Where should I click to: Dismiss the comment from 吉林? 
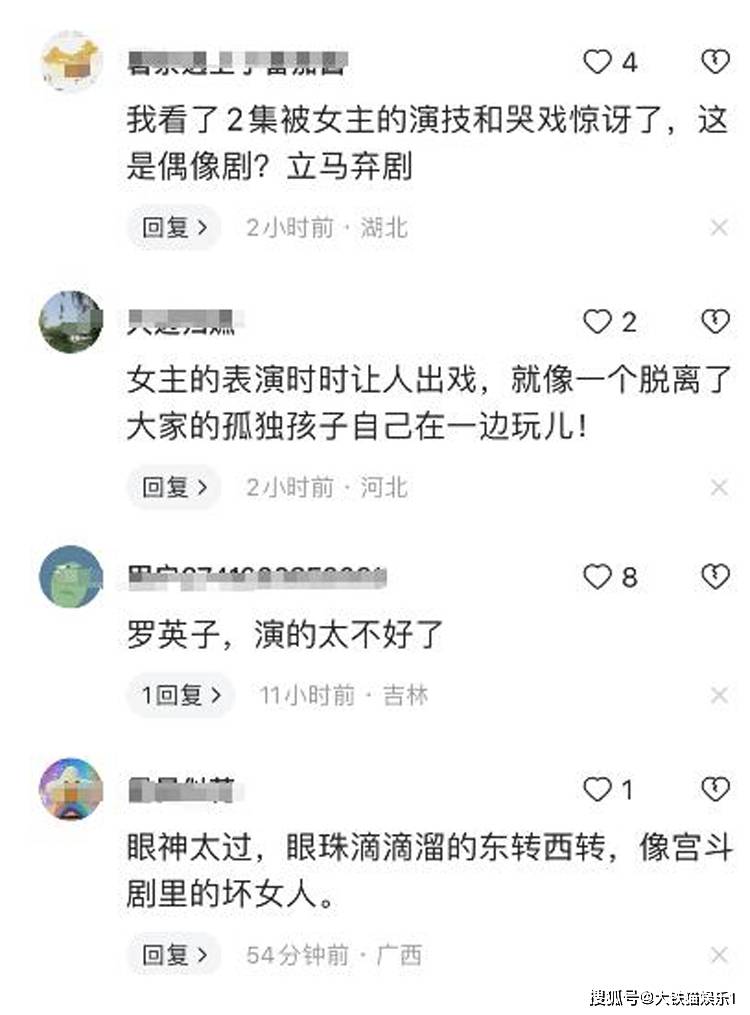point(718,696)
